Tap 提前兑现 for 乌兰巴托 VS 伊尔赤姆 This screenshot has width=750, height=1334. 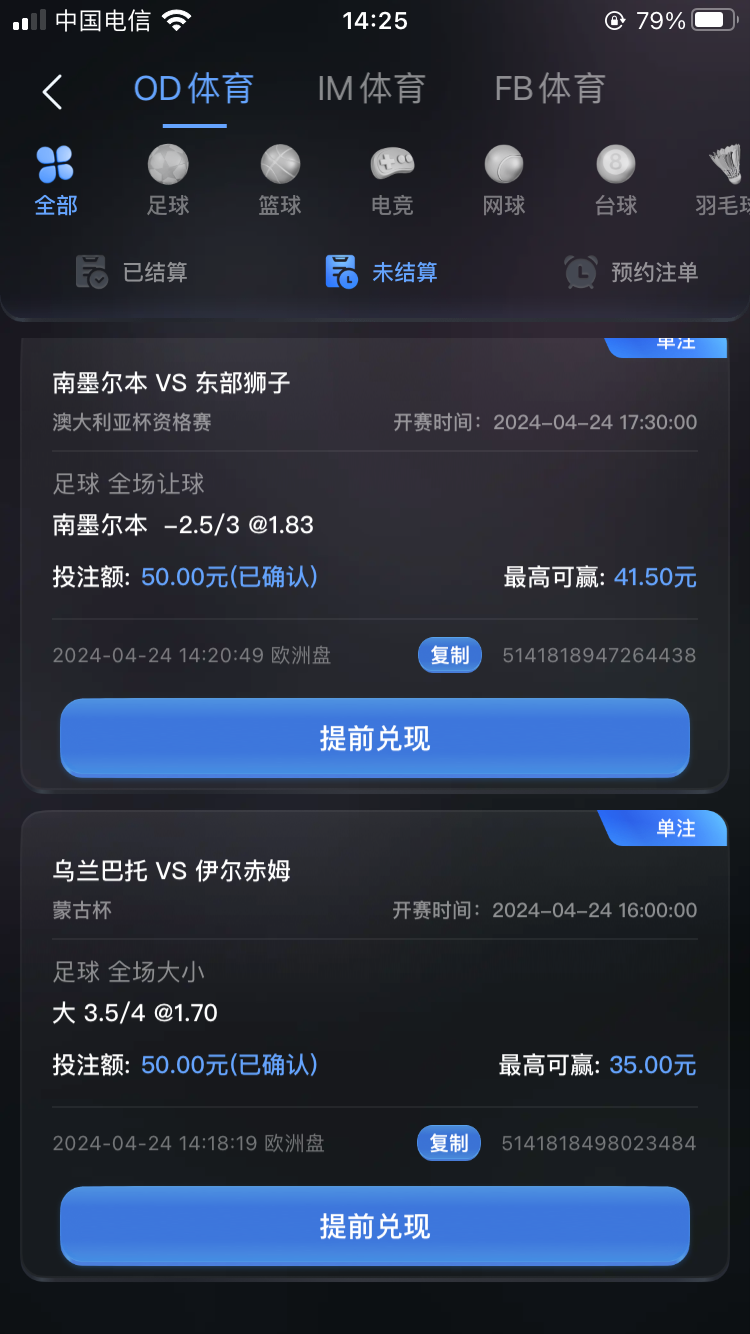pyautogui.click(x=375, y=1227)
